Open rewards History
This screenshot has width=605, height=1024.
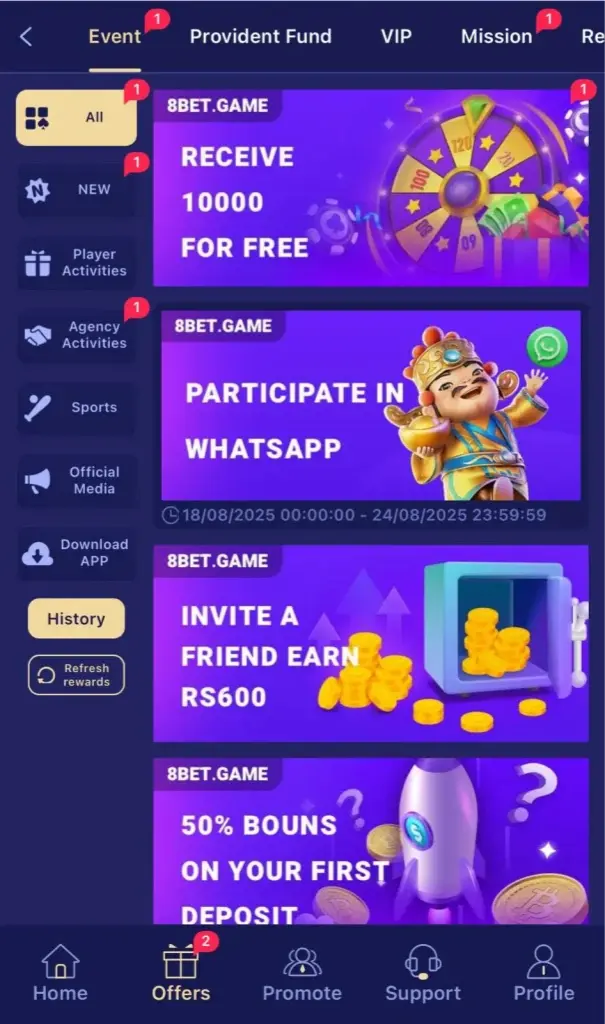[76, 619]
